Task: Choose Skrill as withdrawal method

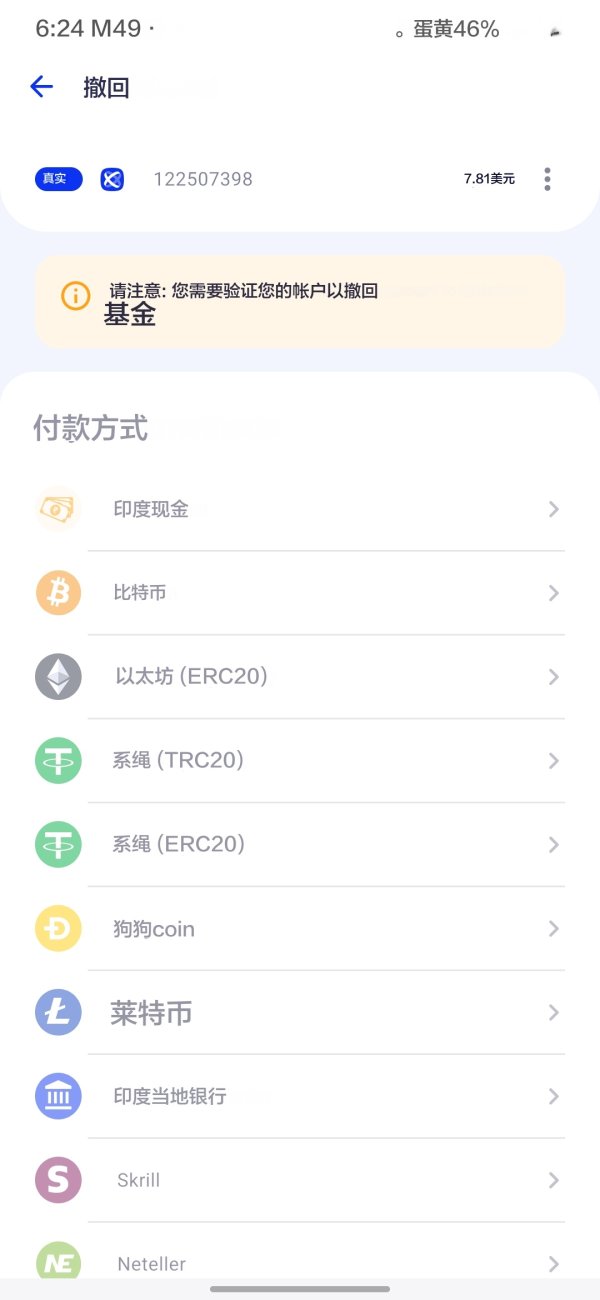Action: pos(300,1181)
